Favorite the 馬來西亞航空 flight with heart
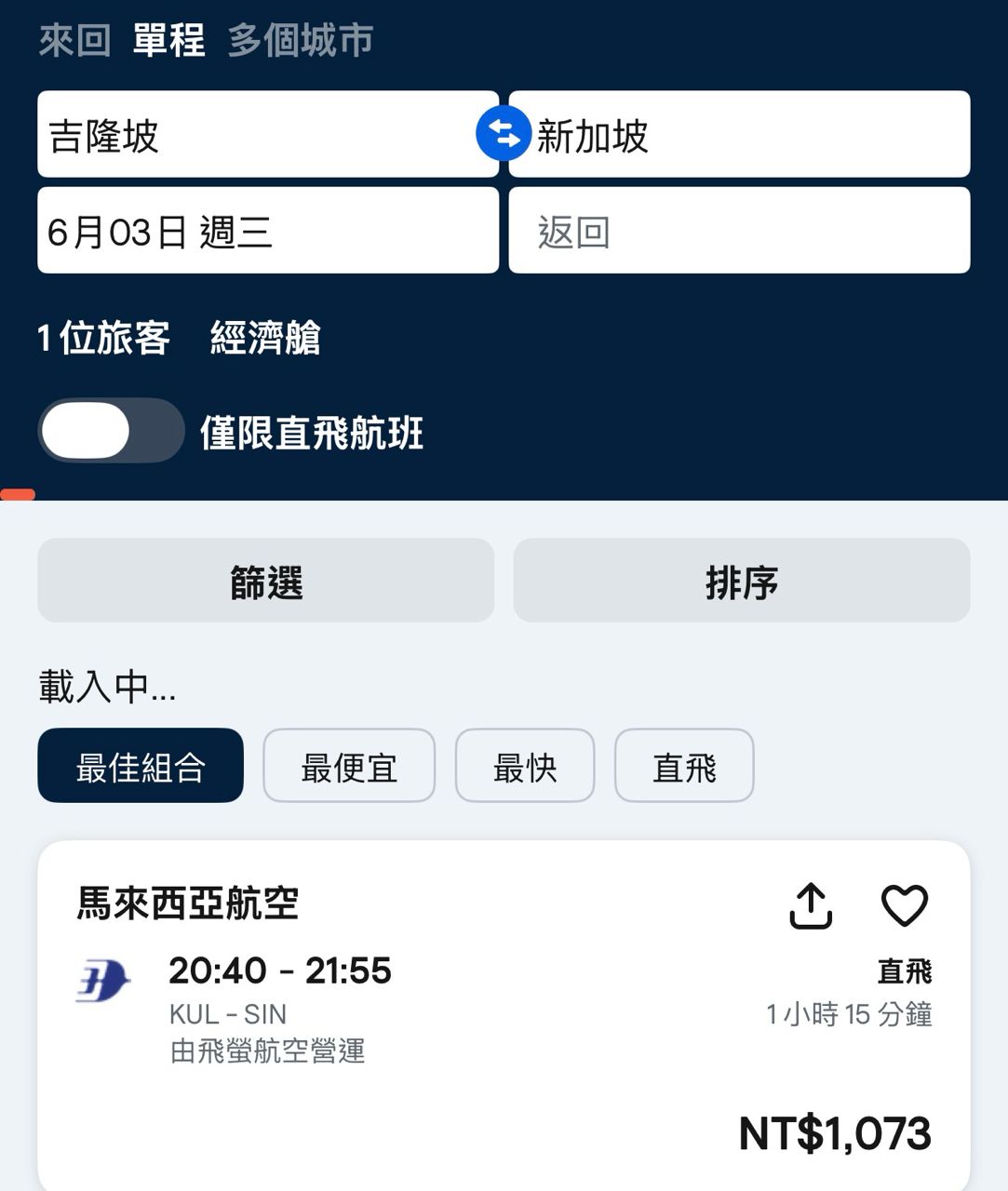The width and height of the screenshot is (1008, 1191). [904, 905]
